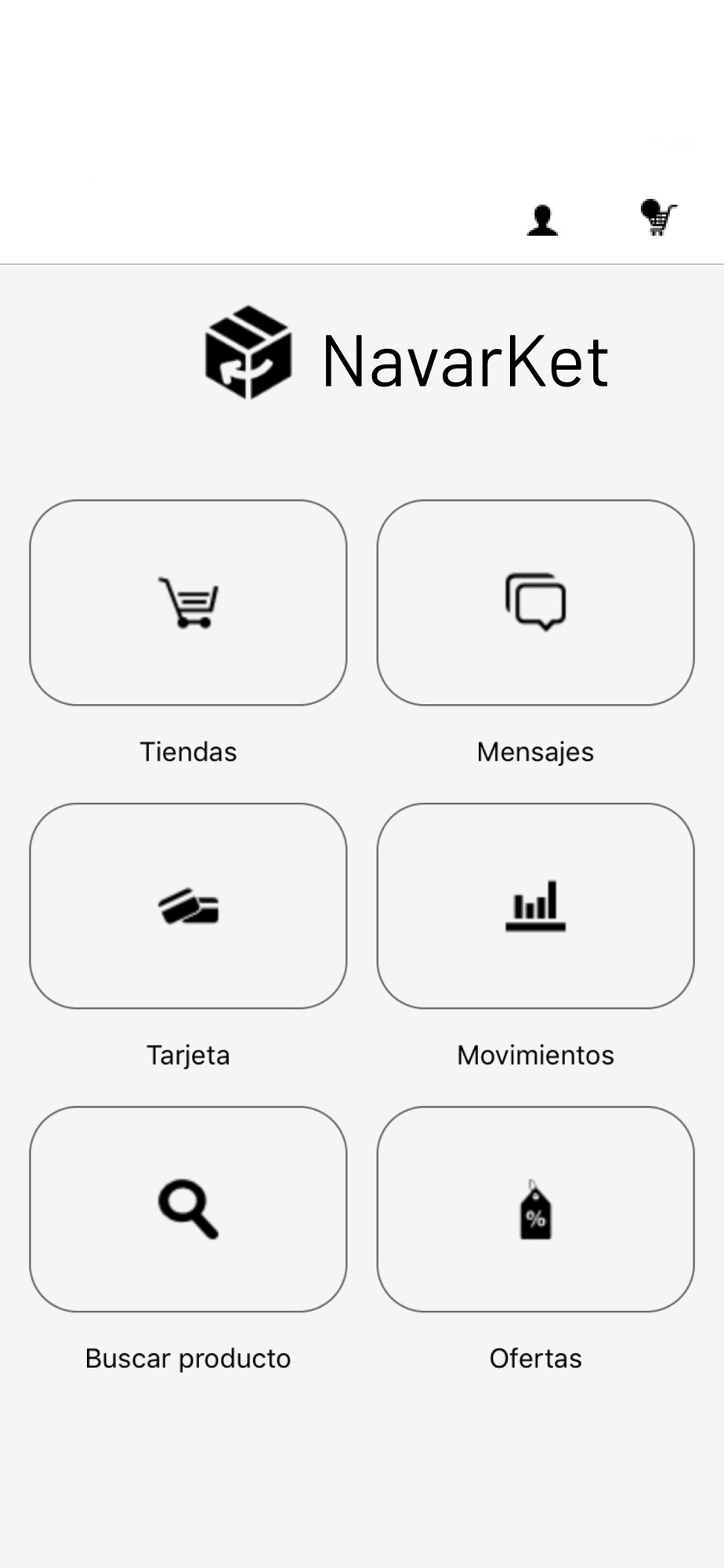Image resolution: width=724 pixels, height=1568 pixels.
Task: View Movimientos chart tile
Action: click(535, 906)
